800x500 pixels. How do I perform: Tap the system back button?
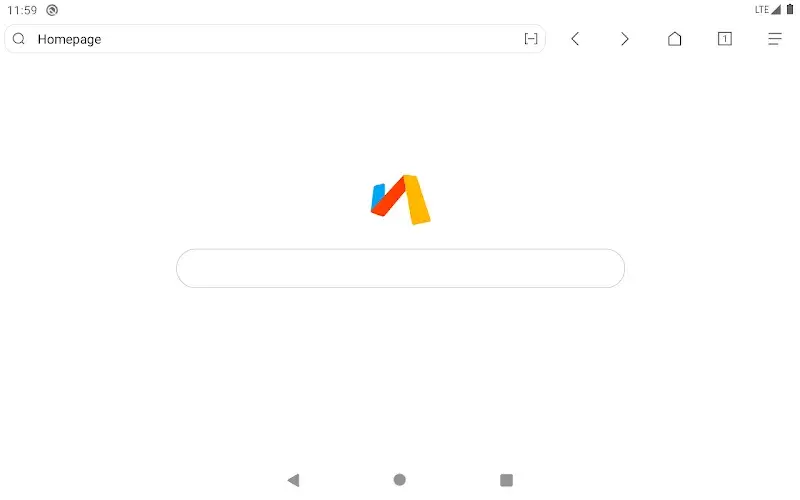click(293, 480)
